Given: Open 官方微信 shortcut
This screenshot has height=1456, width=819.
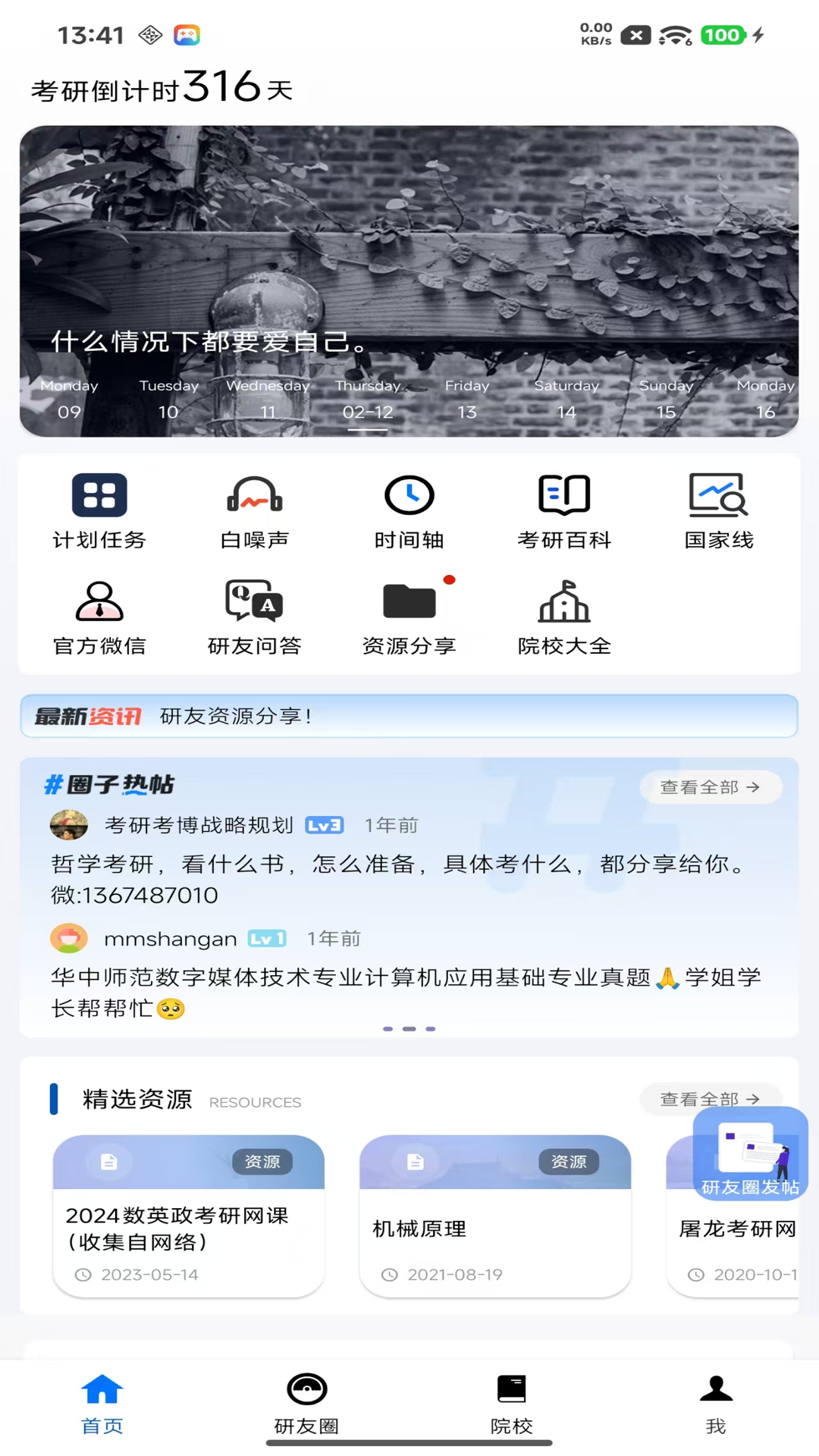Looking at the screenshot, I should pyautogui.click(x=99, y=617).
